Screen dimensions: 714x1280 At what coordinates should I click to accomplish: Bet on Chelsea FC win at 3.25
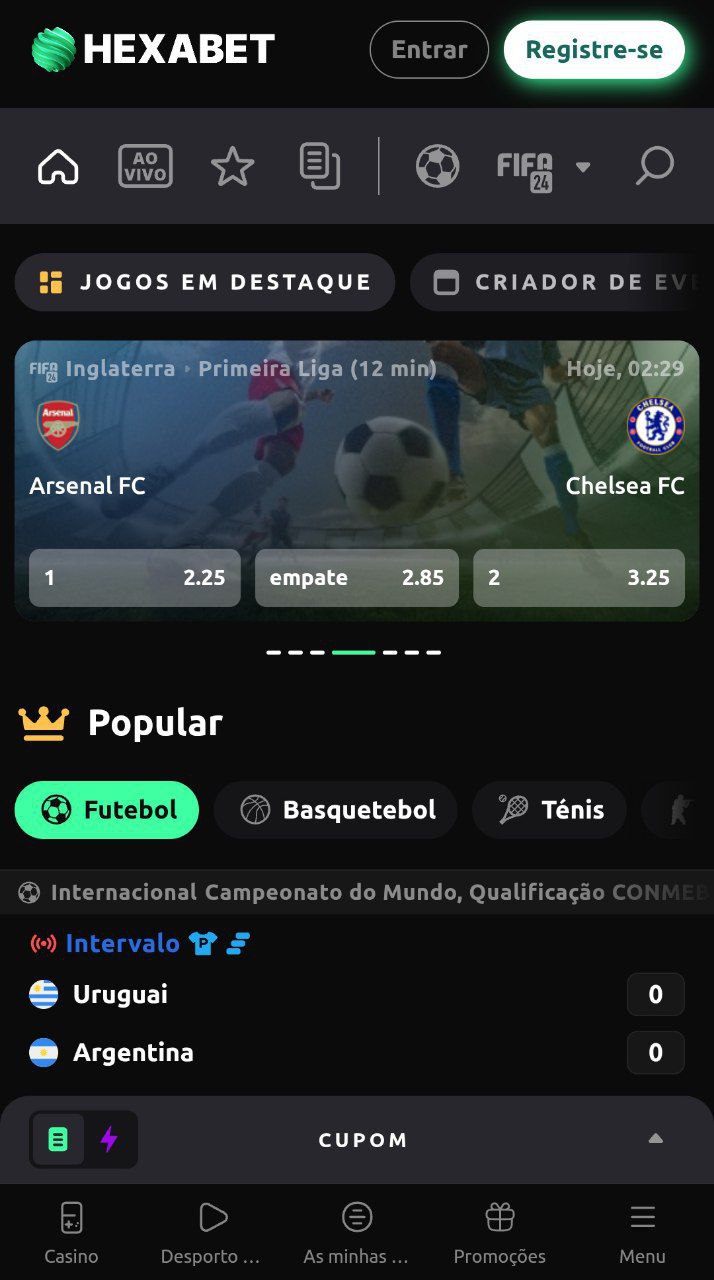pyautogui.click(x=579, y=578)
